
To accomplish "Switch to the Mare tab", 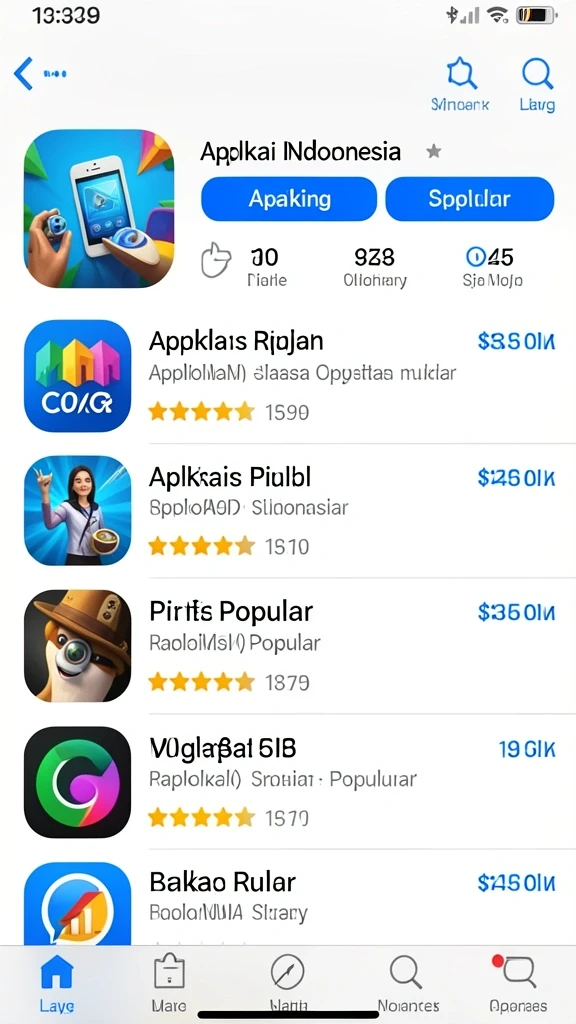I will pos(169,983).
